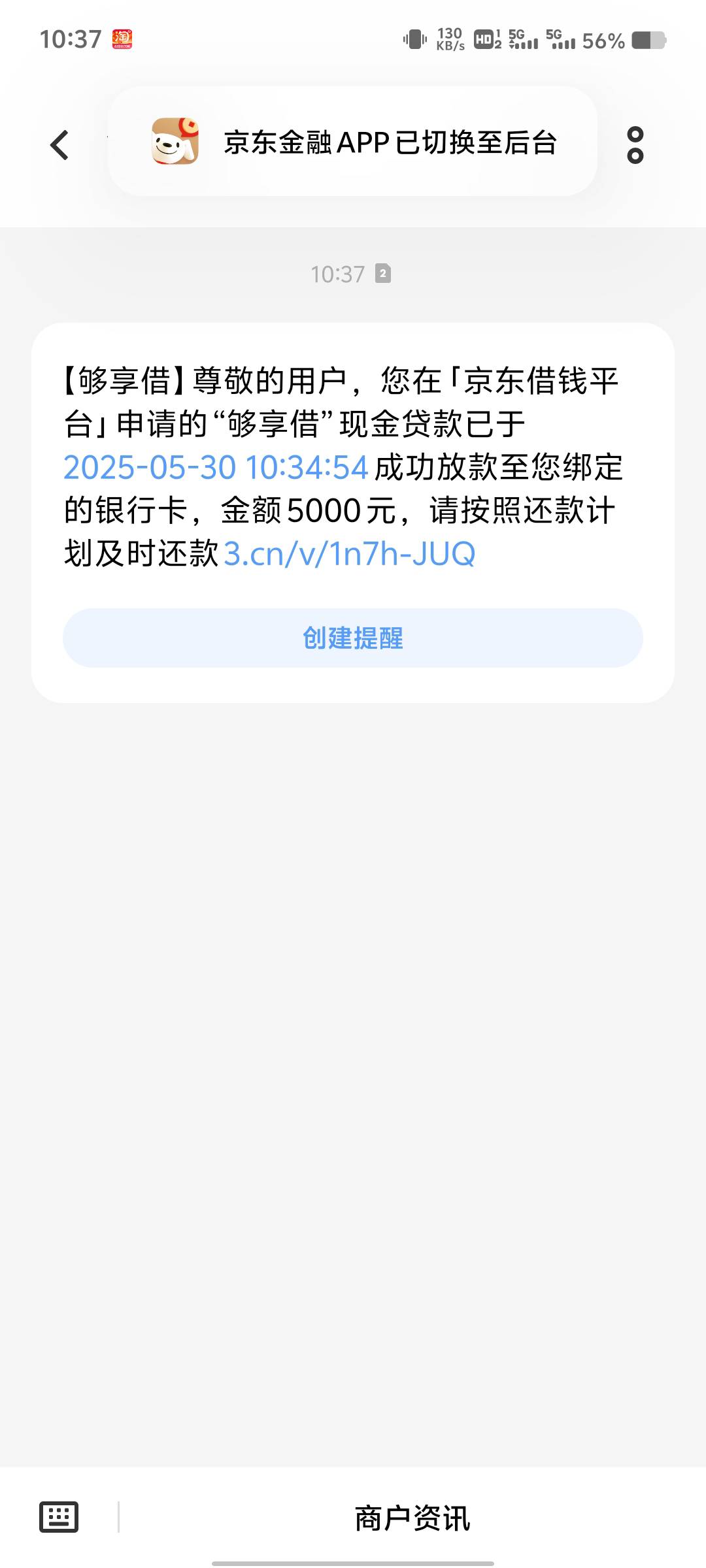
Task: Open the 商户资讯 menu
Action: (412, 1518)
